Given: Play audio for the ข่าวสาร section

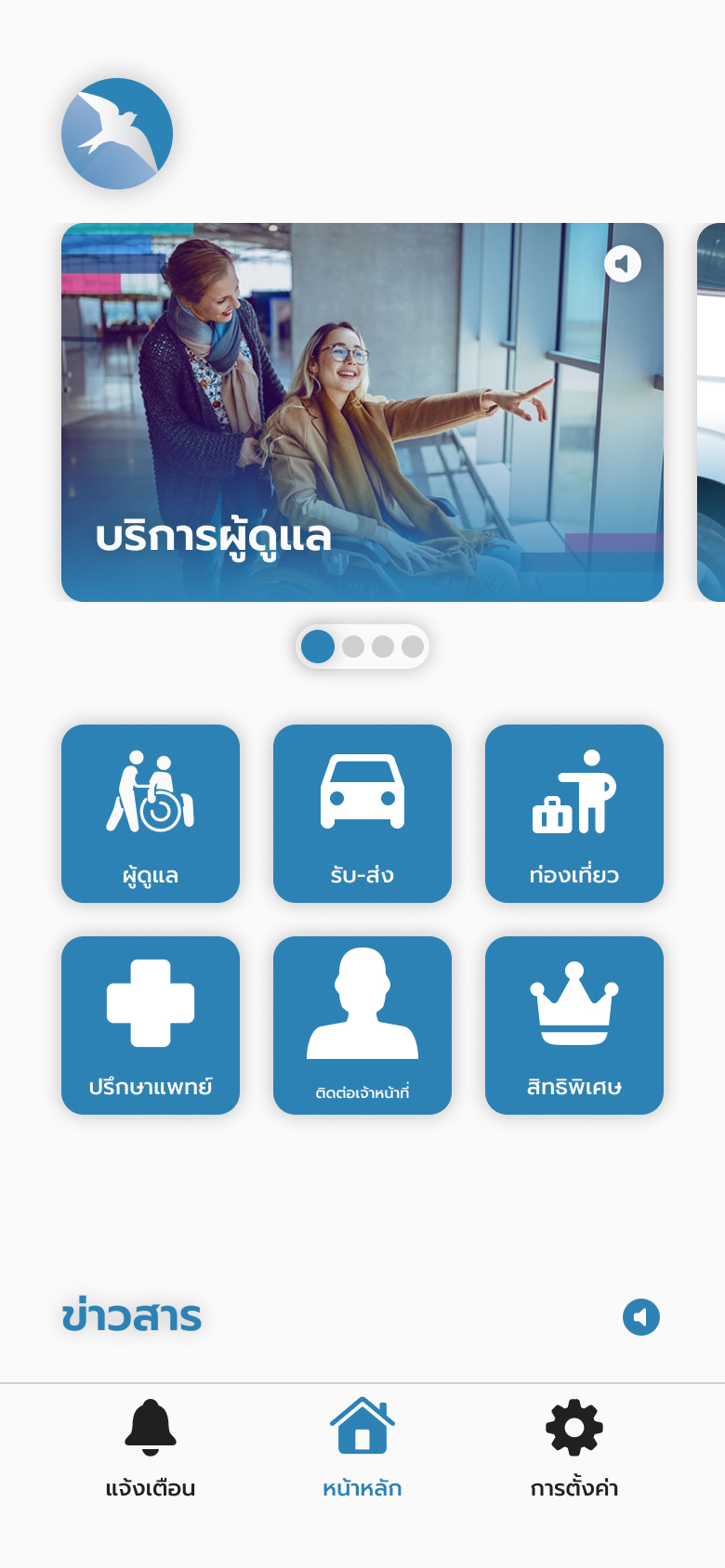Looking at the screenshot, I should [641, 1317].
